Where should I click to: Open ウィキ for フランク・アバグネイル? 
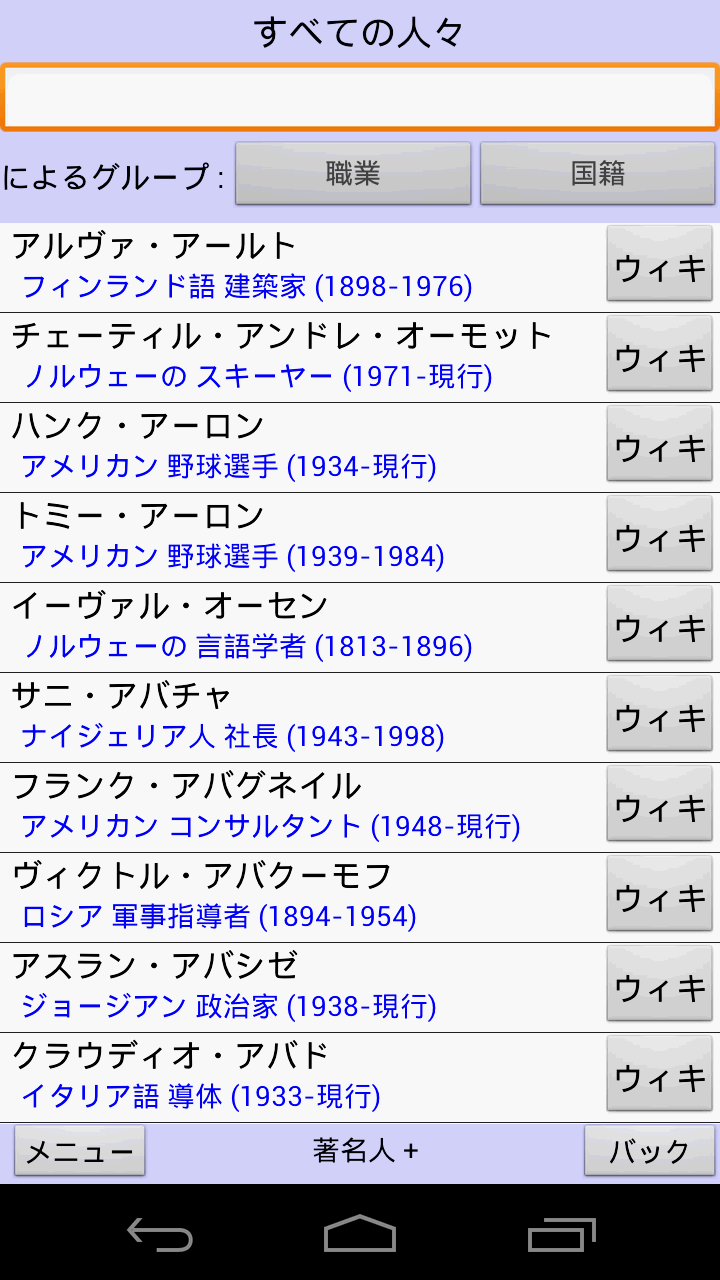(660, 807)
